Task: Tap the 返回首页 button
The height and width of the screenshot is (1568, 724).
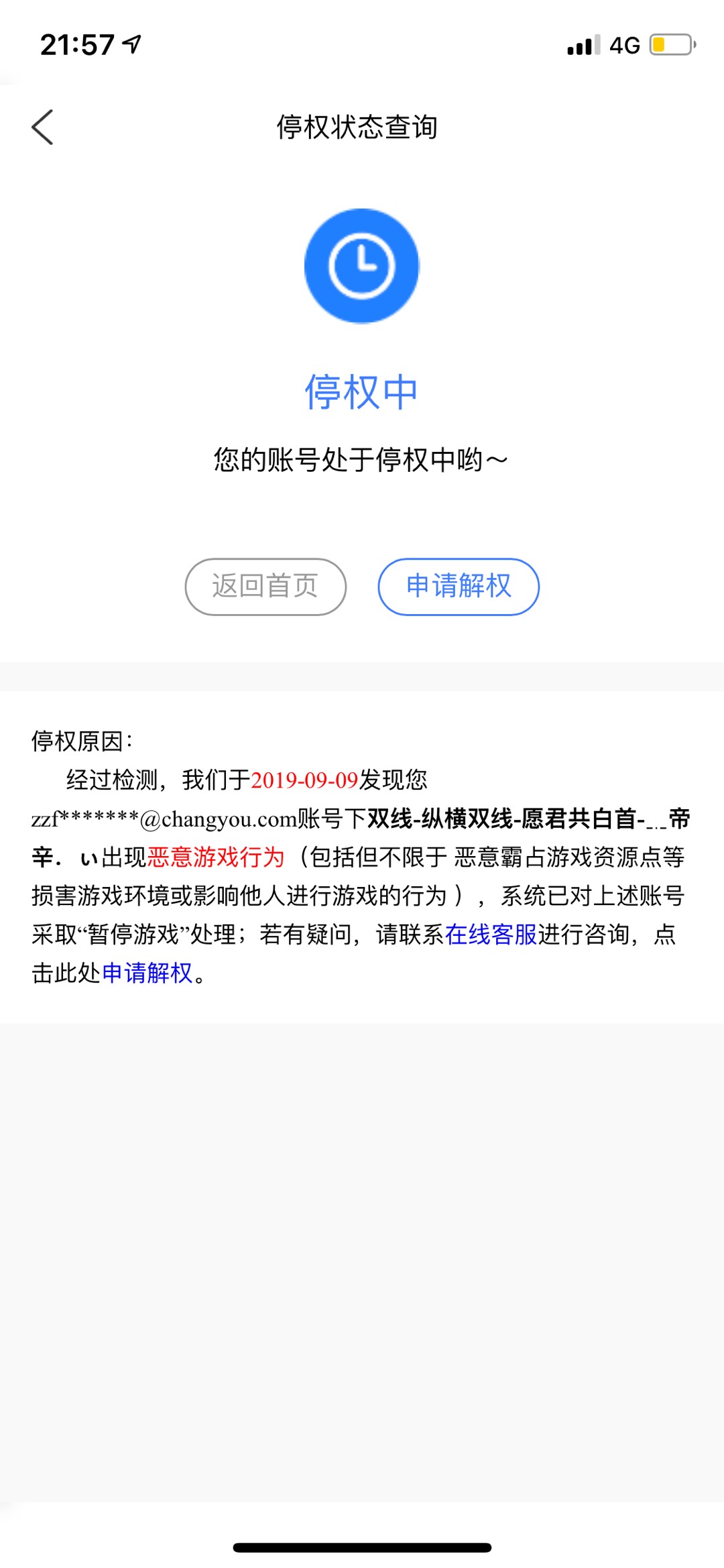Action: click(x=265, y=587)
